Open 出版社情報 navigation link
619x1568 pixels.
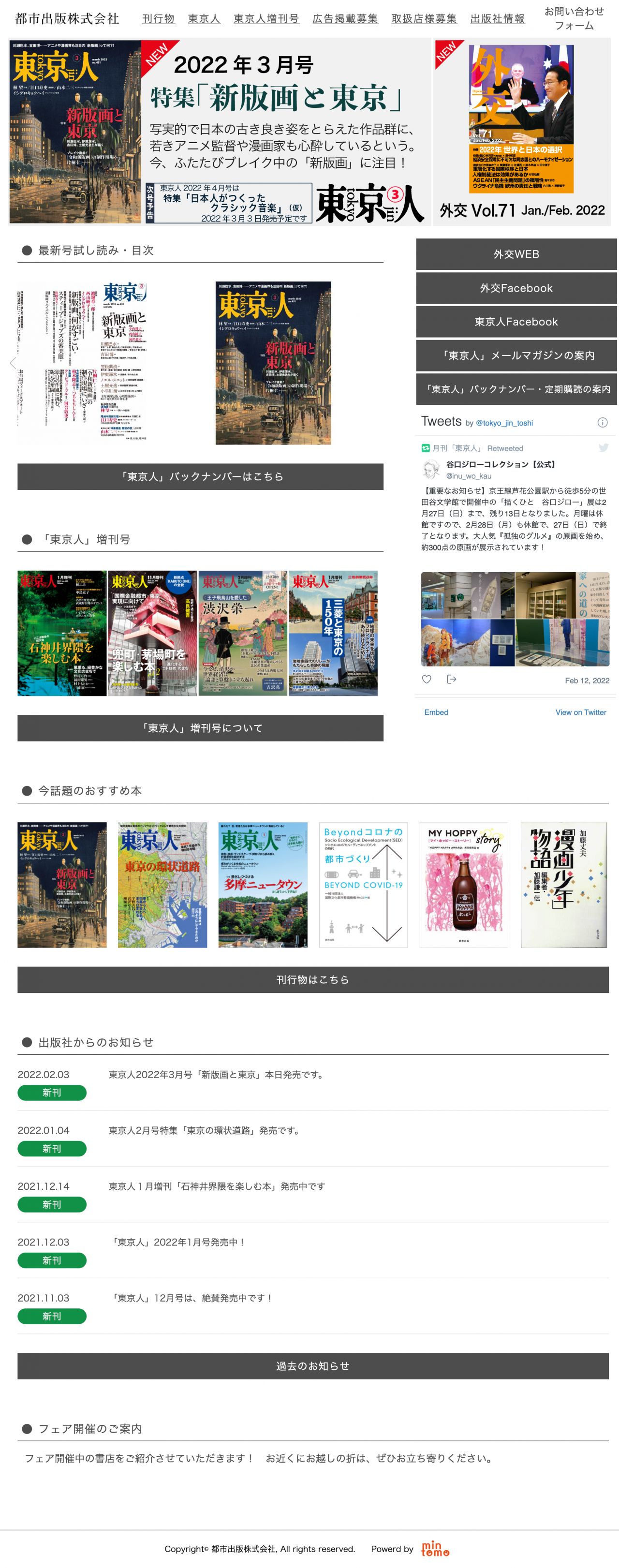[497, 19]
